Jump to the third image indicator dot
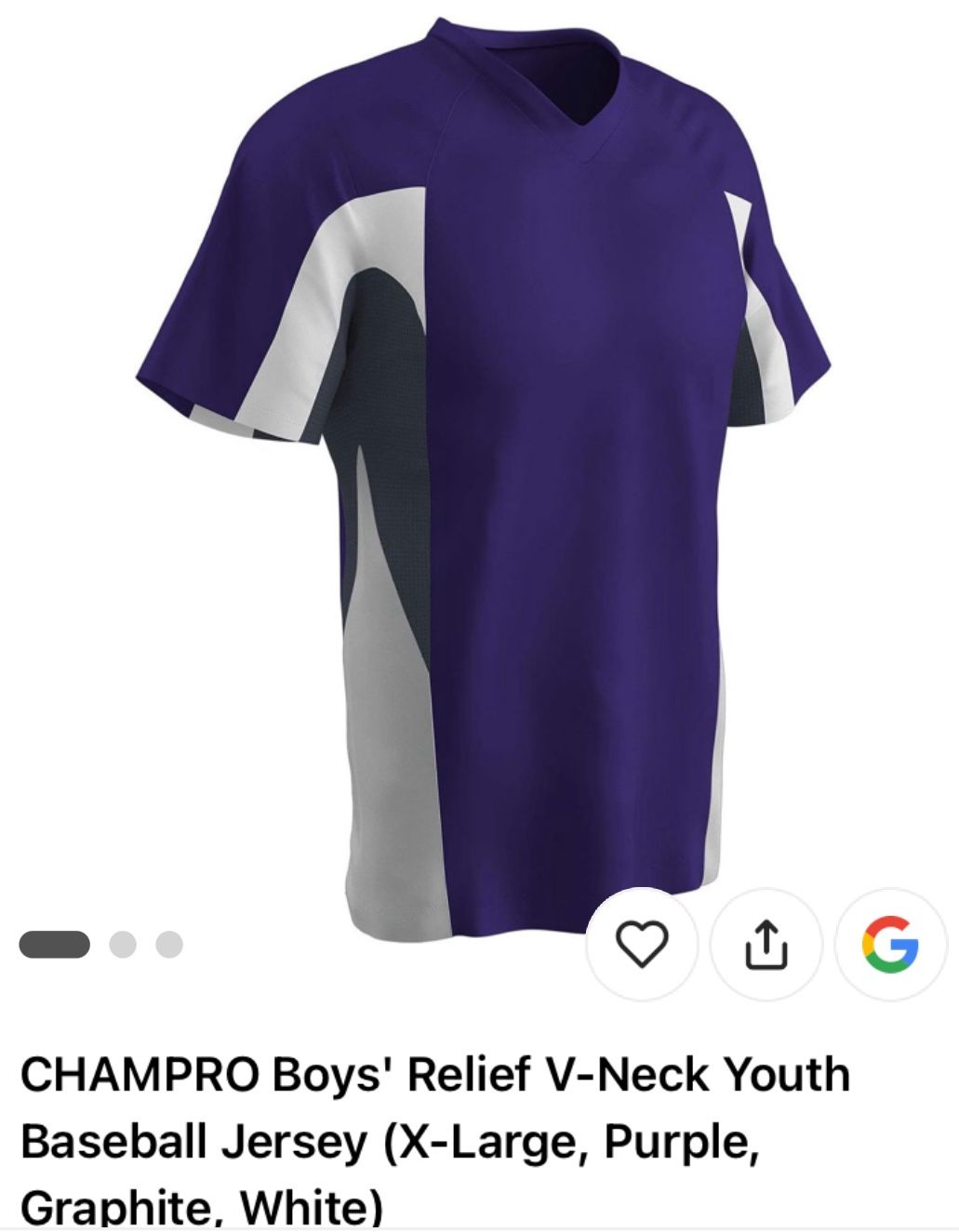 pyautogui.click(x=169, y=944)
